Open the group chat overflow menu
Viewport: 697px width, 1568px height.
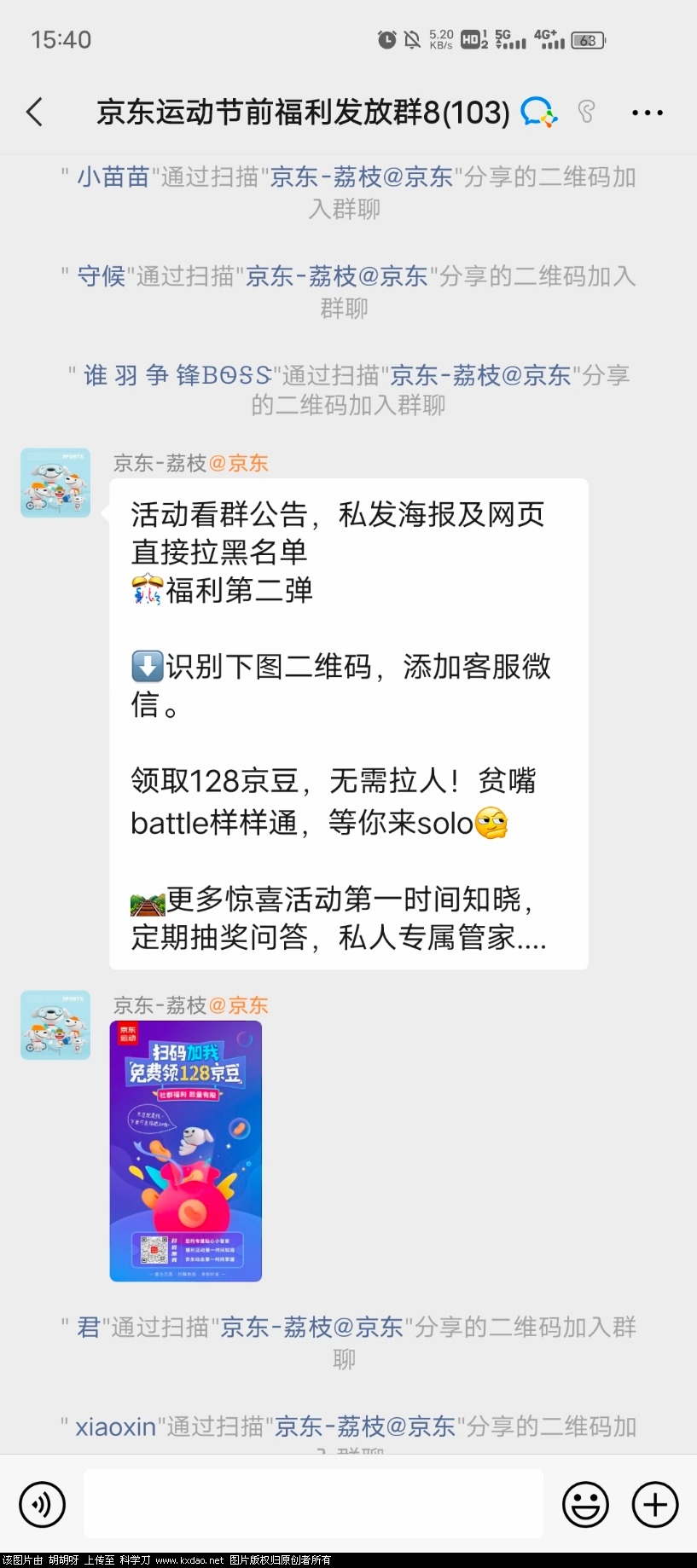(647, 112)
